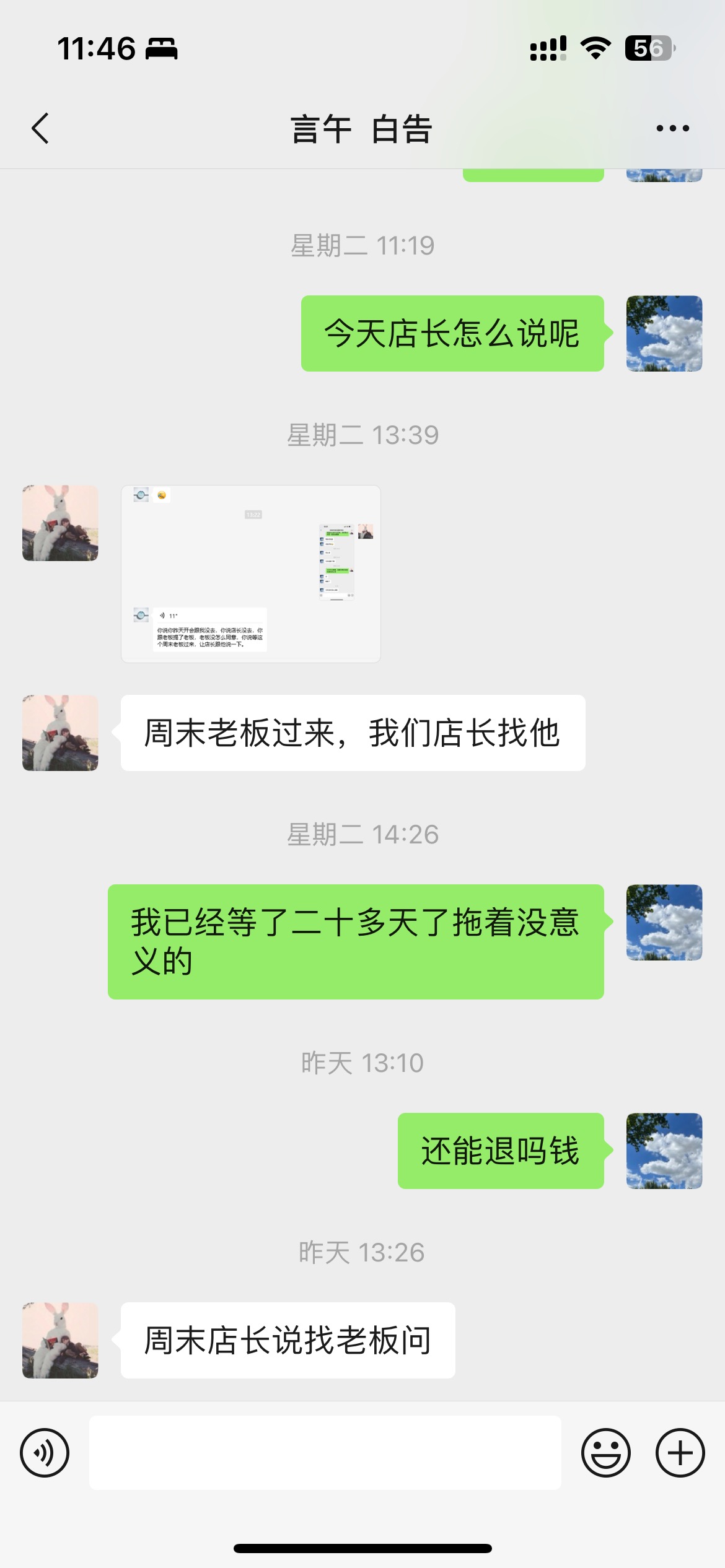
Task: Switch to voice message input
Action: click(45, 1452)
